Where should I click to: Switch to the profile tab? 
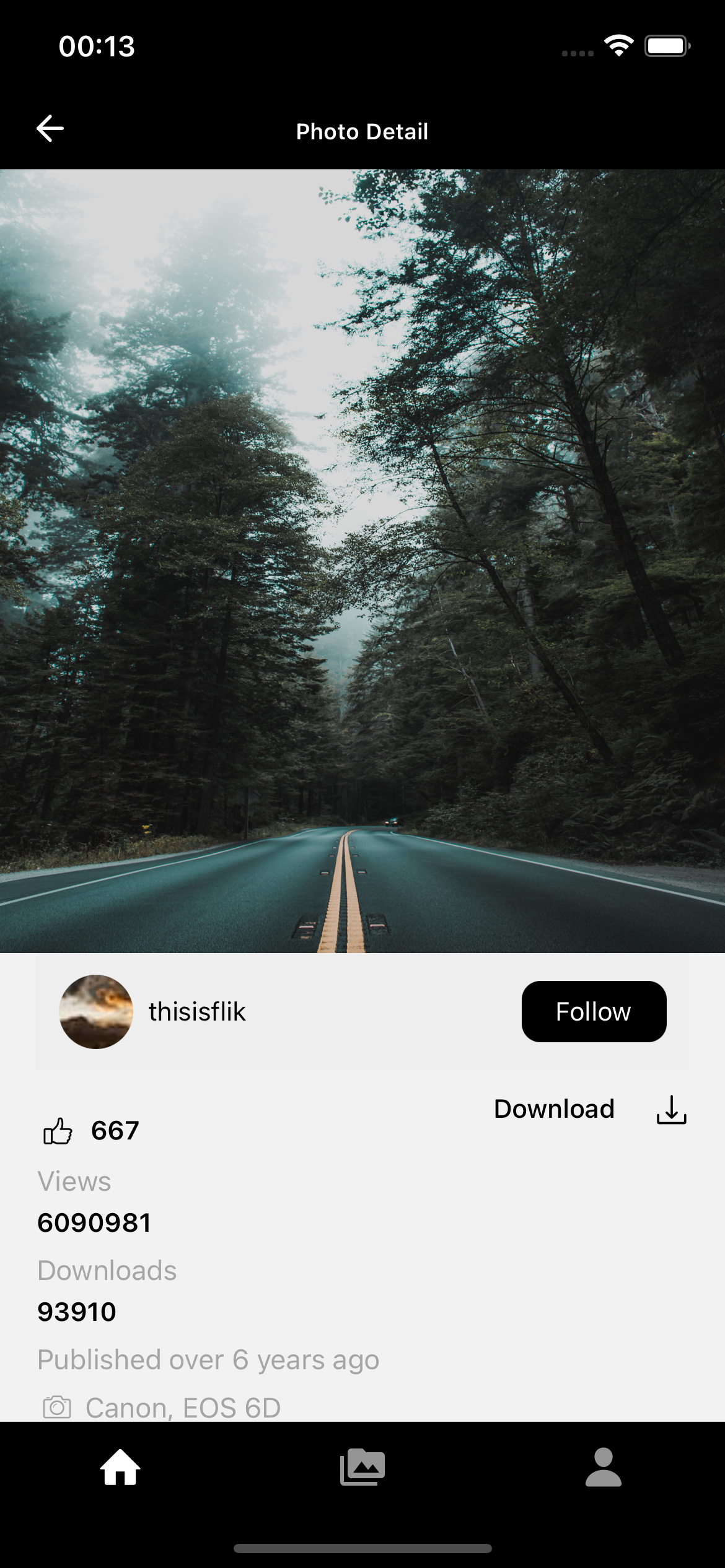click(603, 1466)
